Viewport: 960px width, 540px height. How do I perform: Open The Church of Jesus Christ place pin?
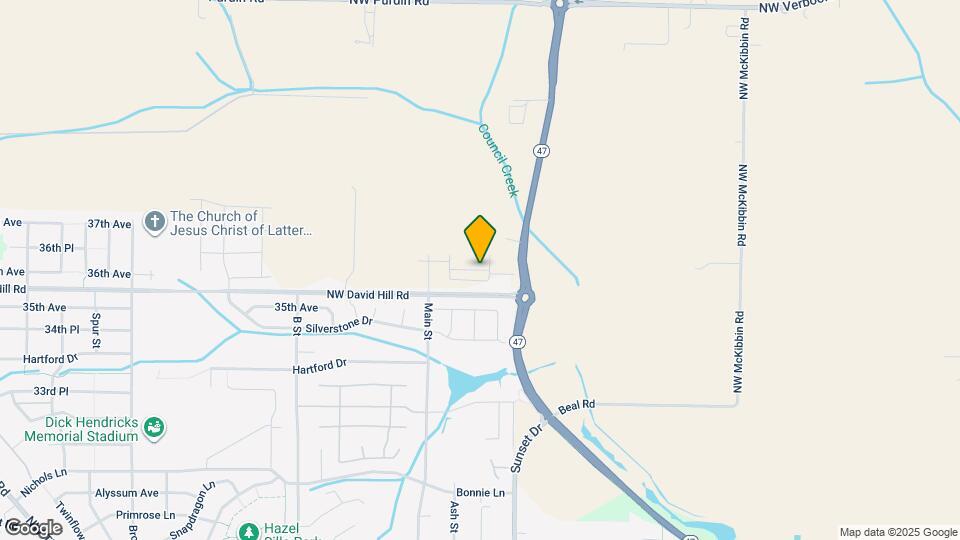click(x=155, y=221)
